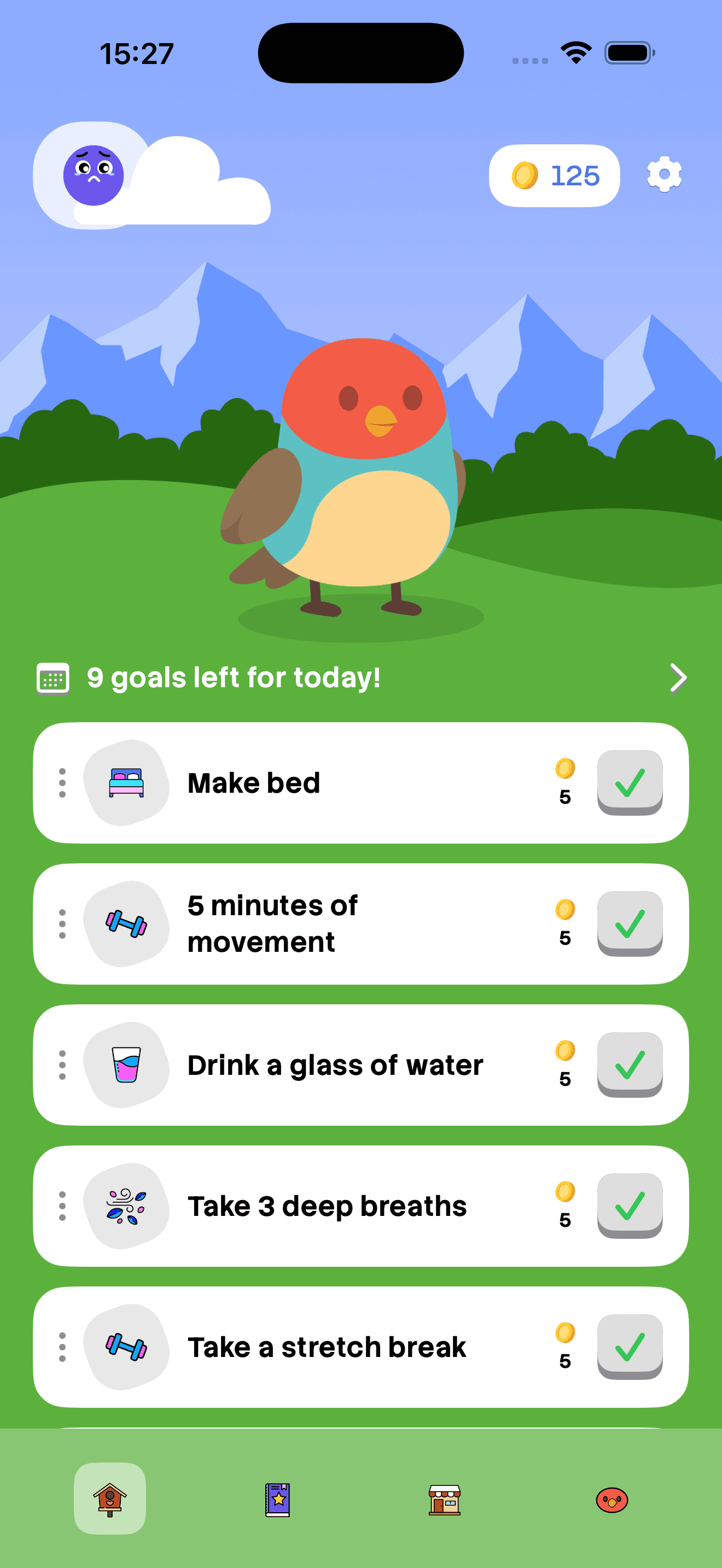Open the settings gear
722x1568 pixels.
pyautogui.click(x=663, y=175)
